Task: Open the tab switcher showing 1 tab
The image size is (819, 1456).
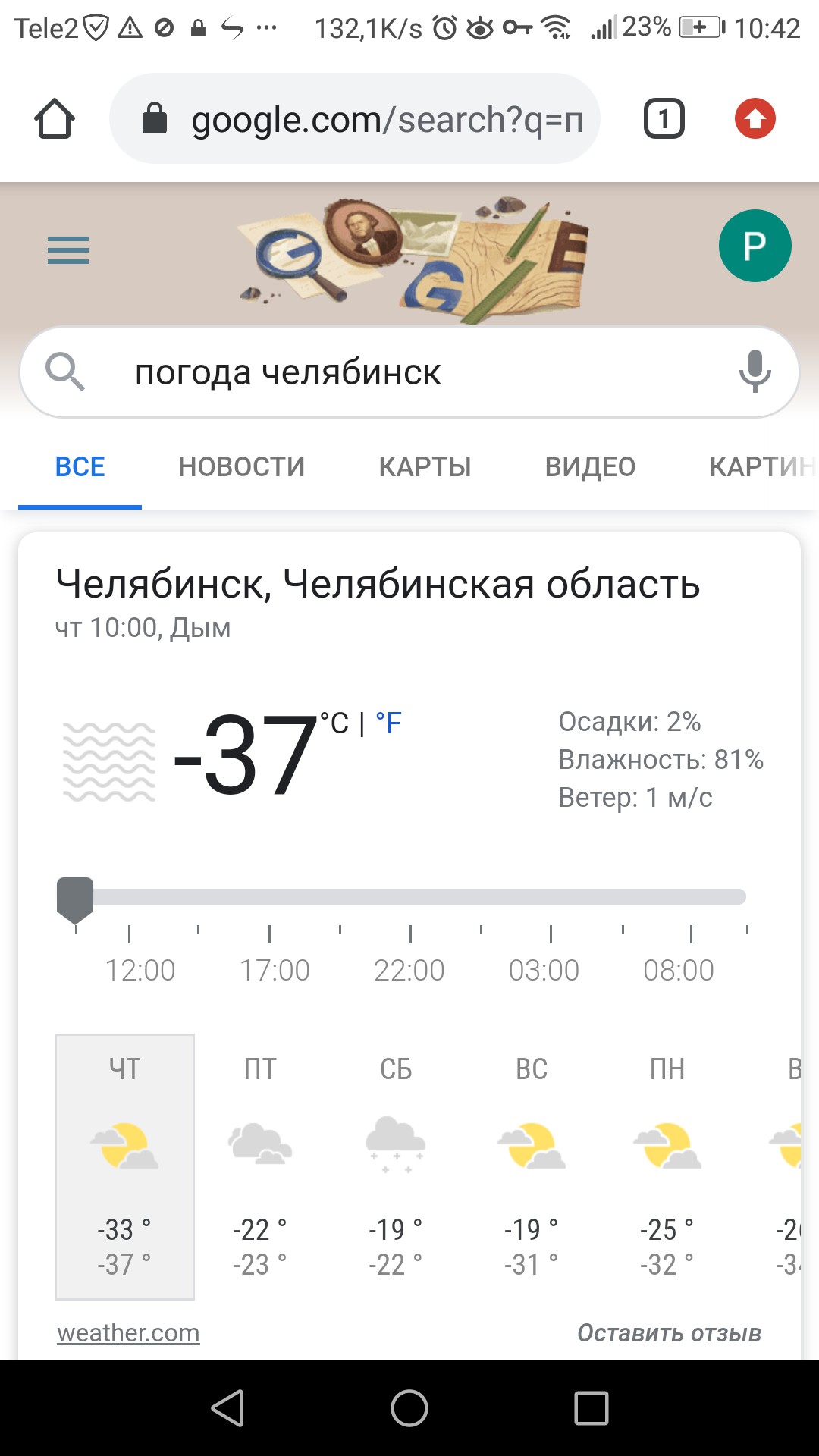Action: click(x=664, y=119)
